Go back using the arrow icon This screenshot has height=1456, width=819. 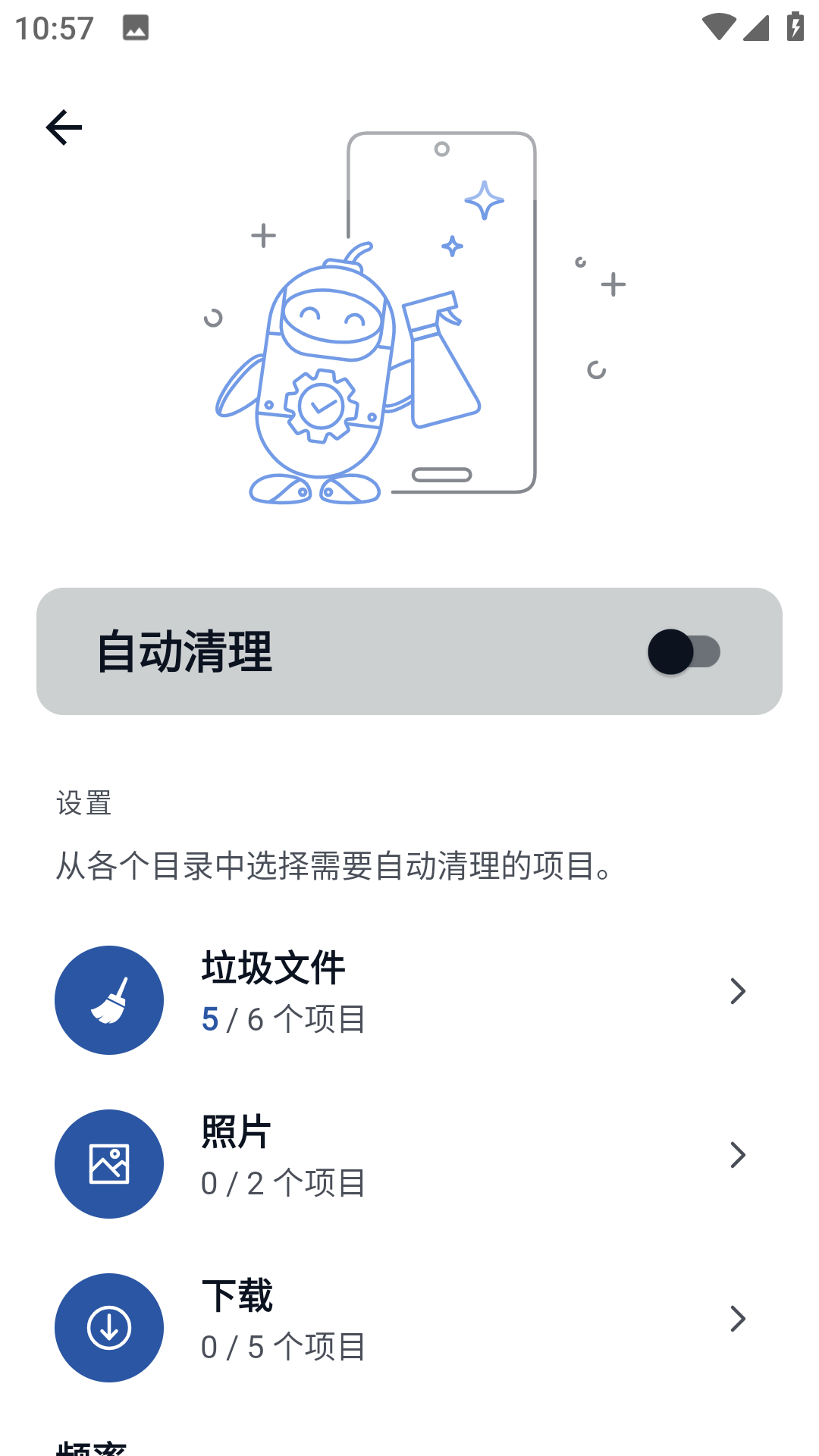coord(64,127)
